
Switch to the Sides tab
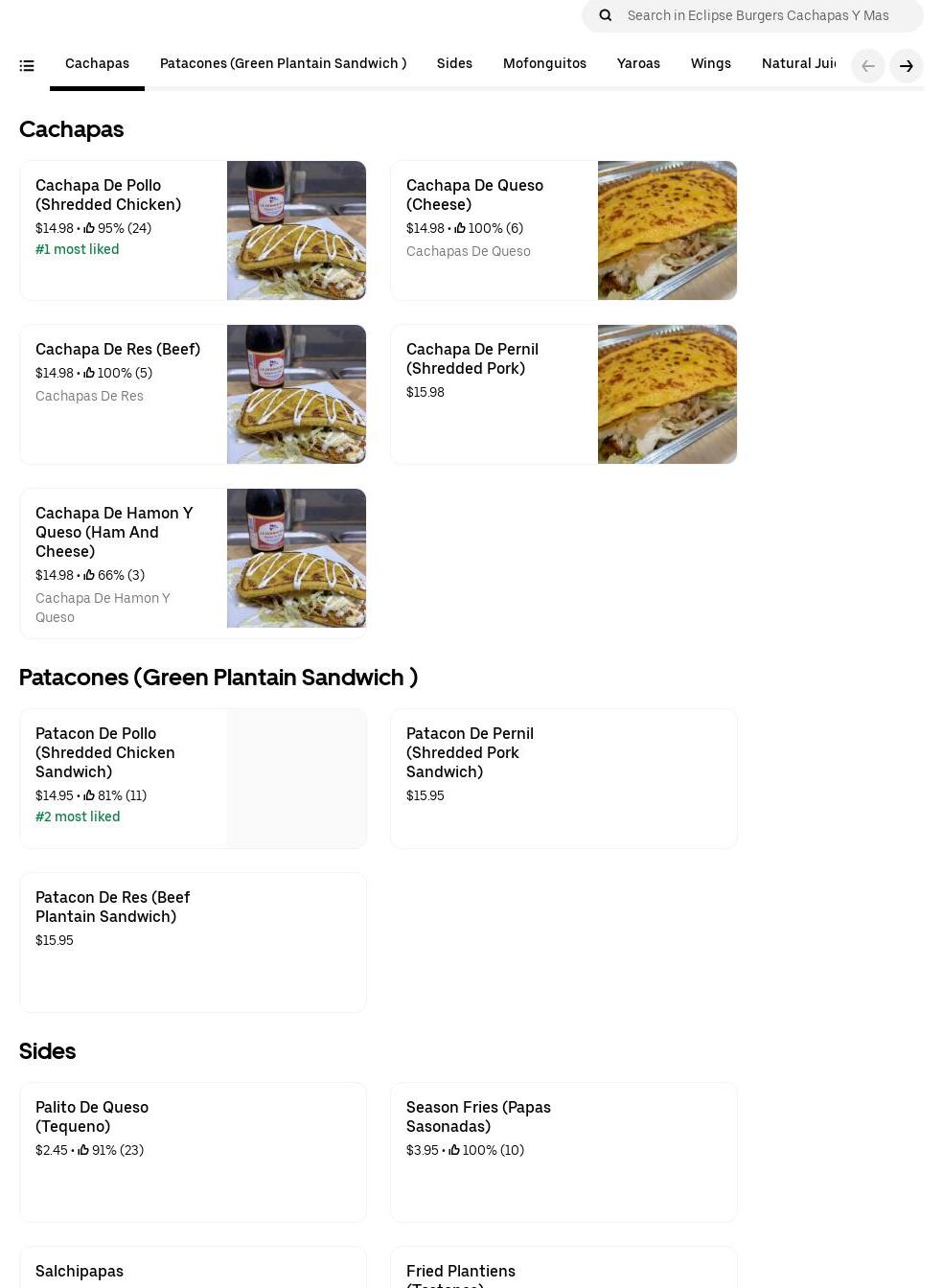454,63
